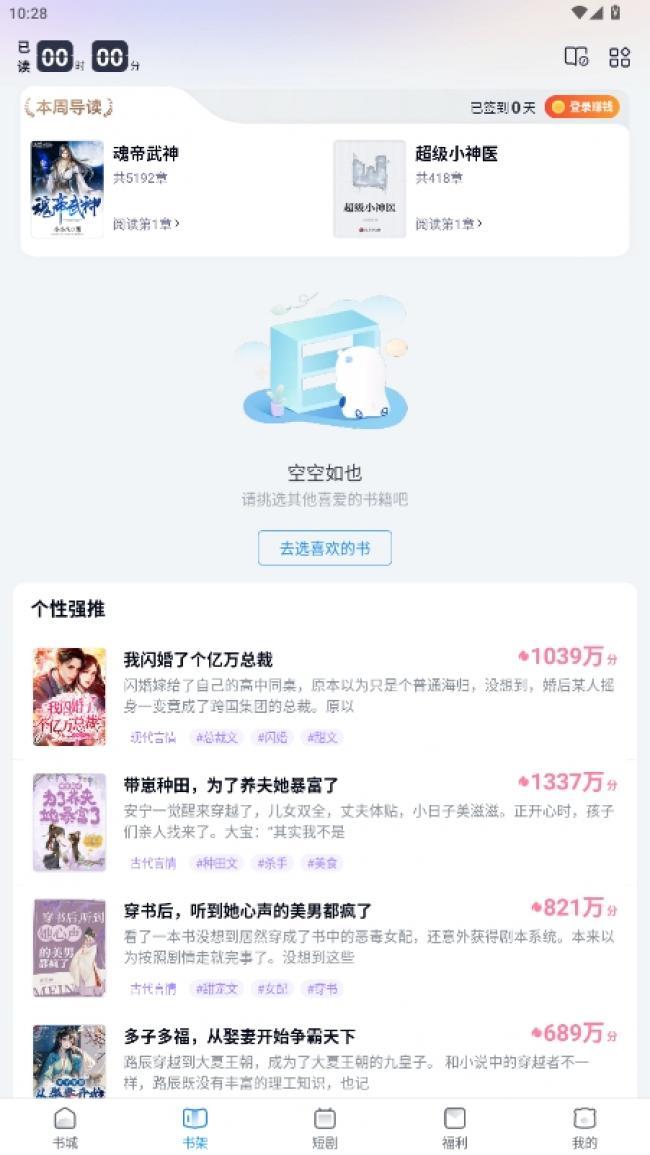
Task: Open 我闪婚了个亿万总裁 recommendation
Action: (x=198, y=659)
